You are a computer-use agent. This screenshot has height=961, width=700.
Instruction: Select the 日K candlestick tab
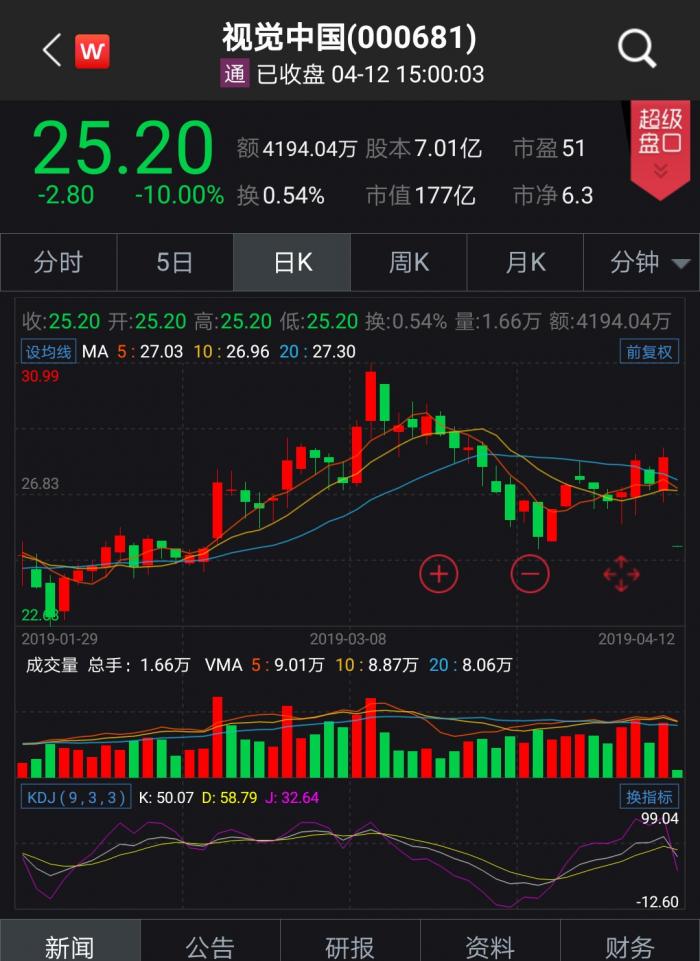pos(292,263)
